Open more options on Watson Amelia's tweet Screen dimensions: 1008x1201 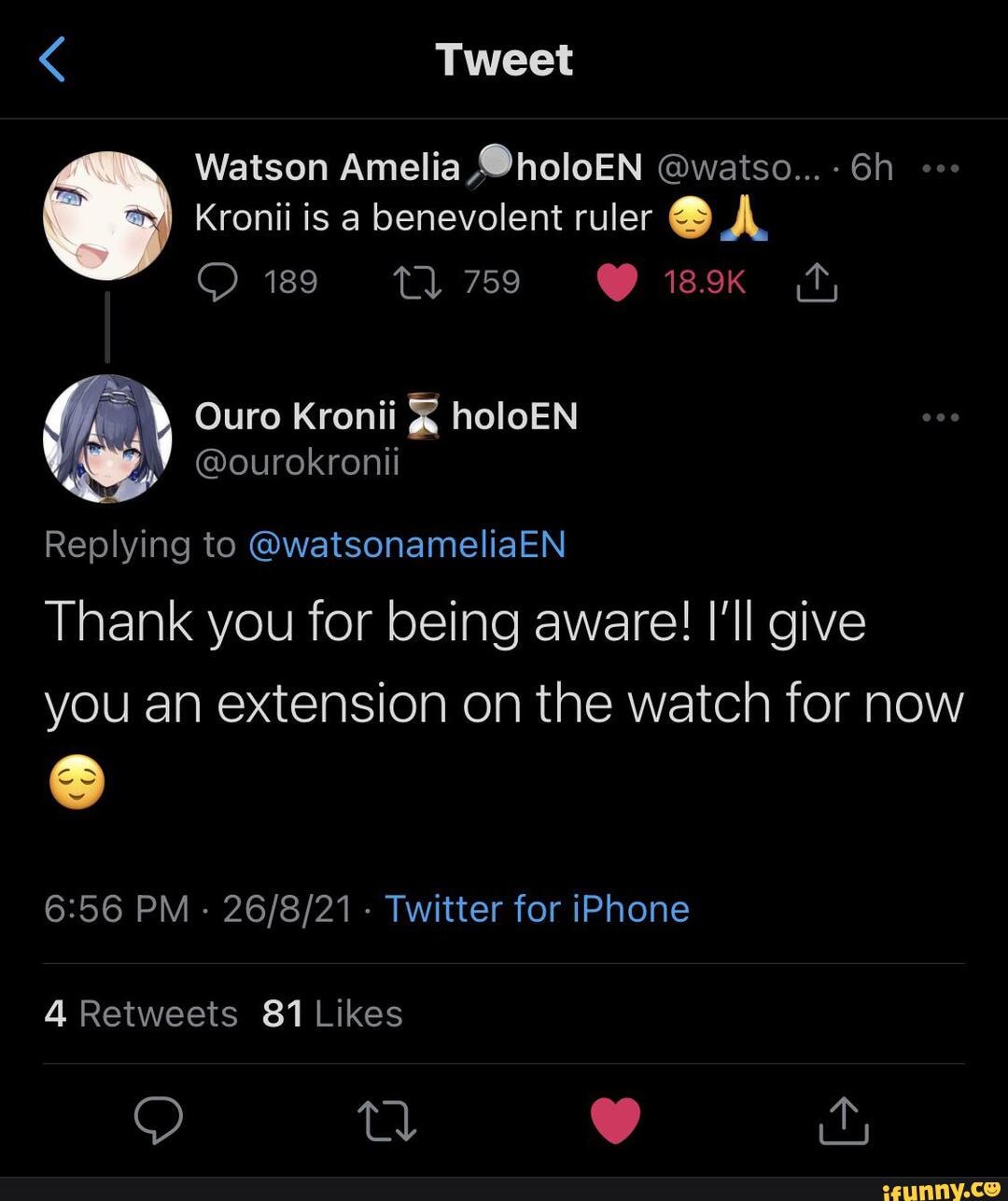(x=943, y=166)
